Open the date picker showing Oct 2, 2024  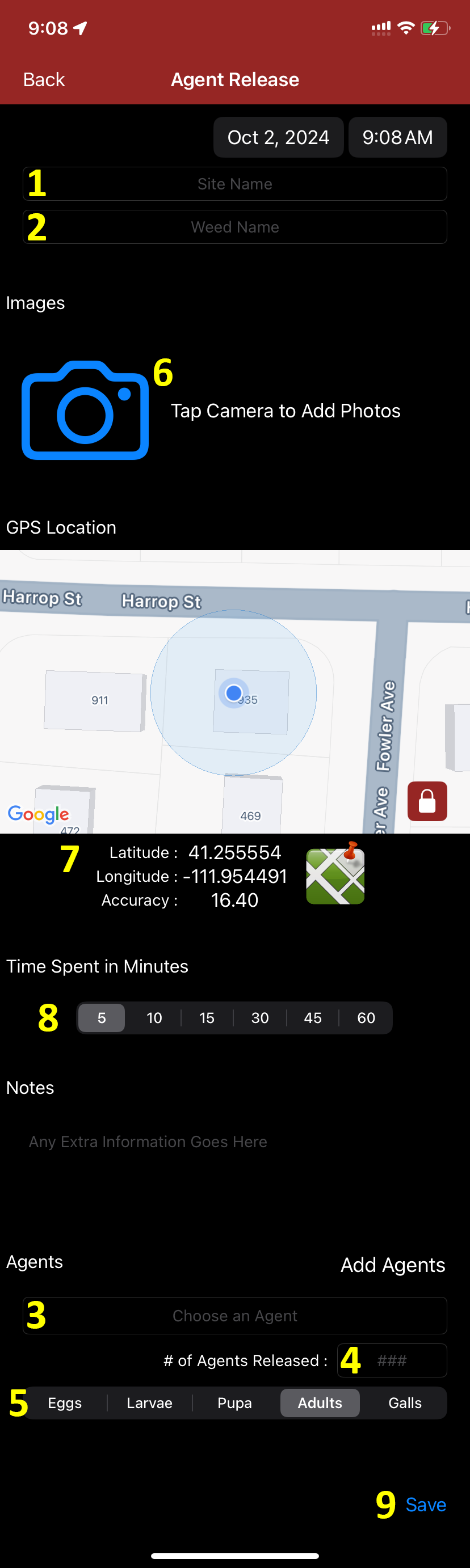click(278, 138)
